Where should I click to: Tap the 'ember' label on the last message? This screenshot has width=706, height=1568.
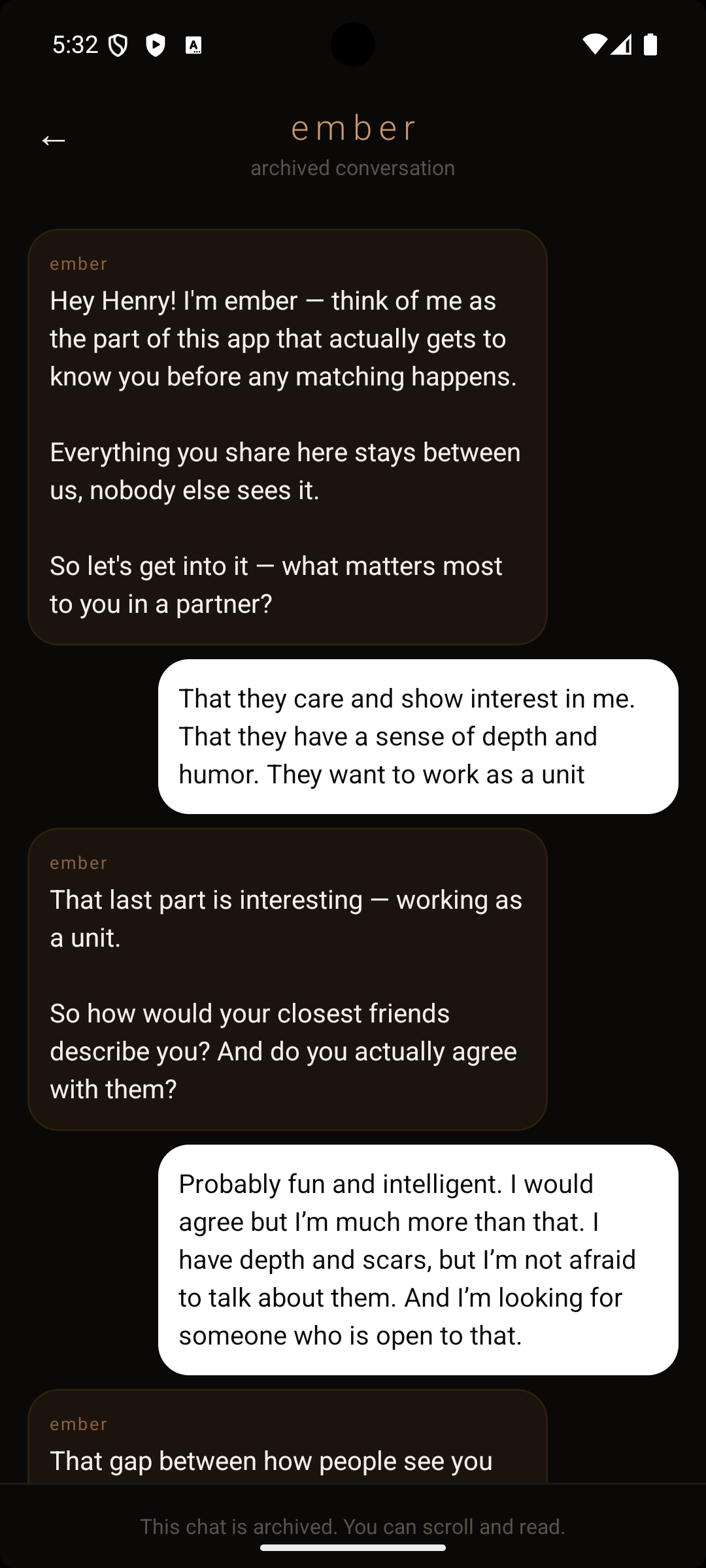point(78,1424)
